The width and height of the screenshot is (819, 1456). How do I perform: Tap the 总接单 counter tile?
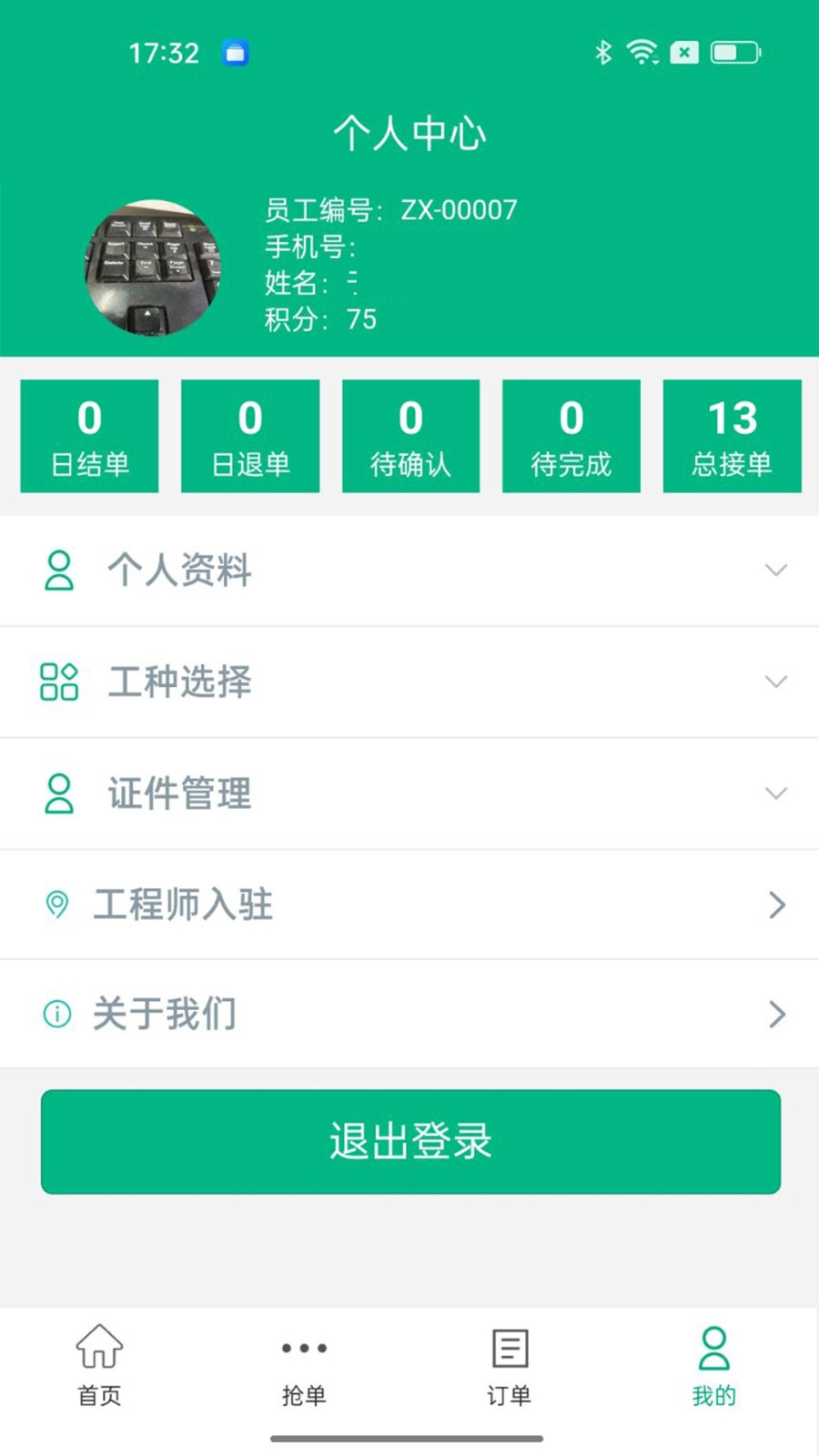coord(733,435)
